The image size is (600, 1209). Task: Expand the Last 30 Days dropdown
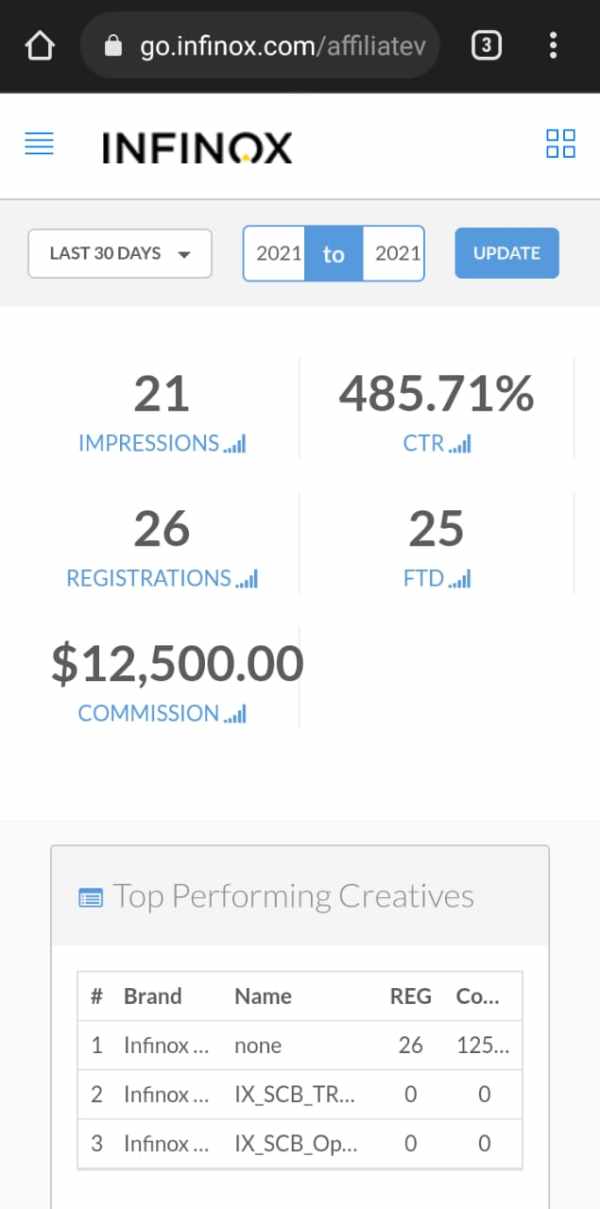[120, 253]
